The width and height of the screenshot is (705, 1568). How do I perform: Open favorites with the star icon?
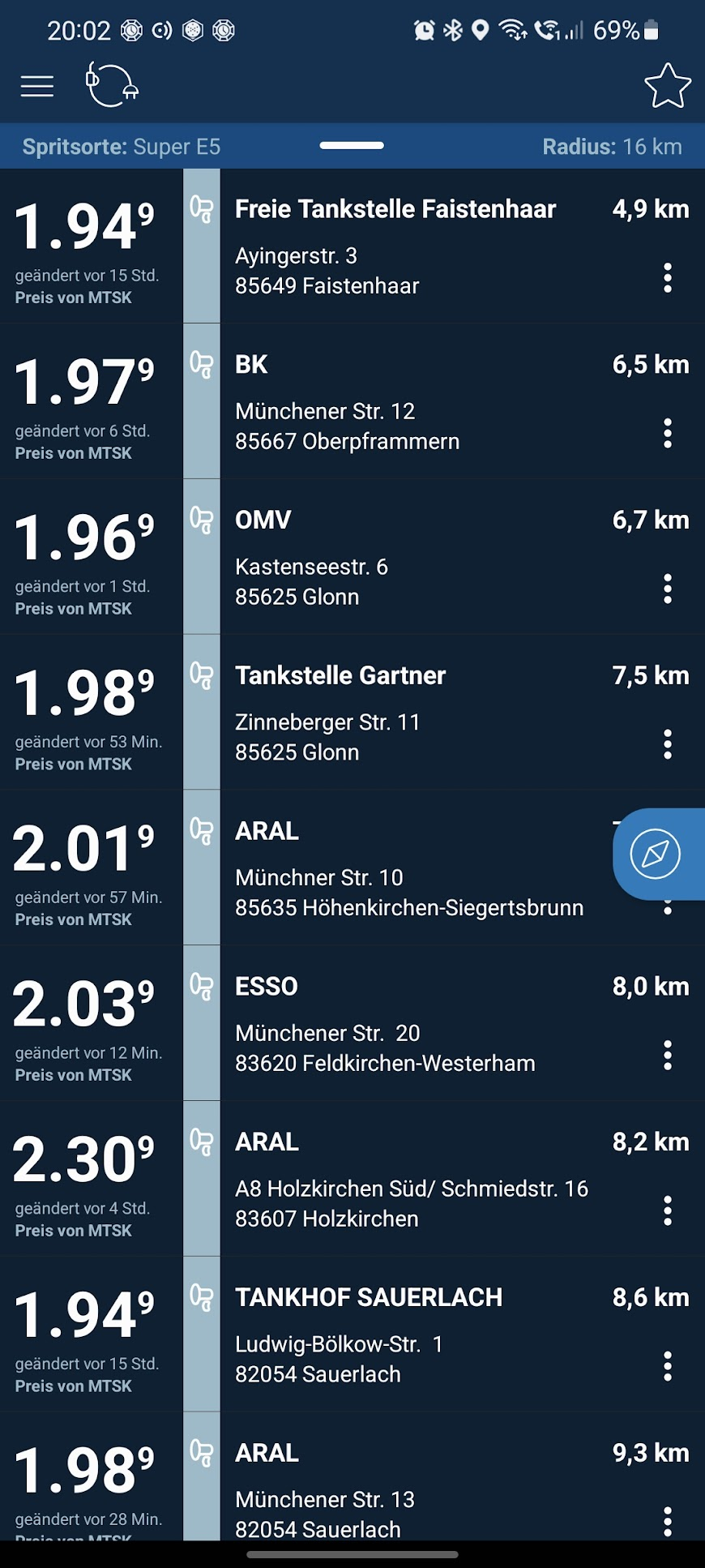tap(667, 86)
